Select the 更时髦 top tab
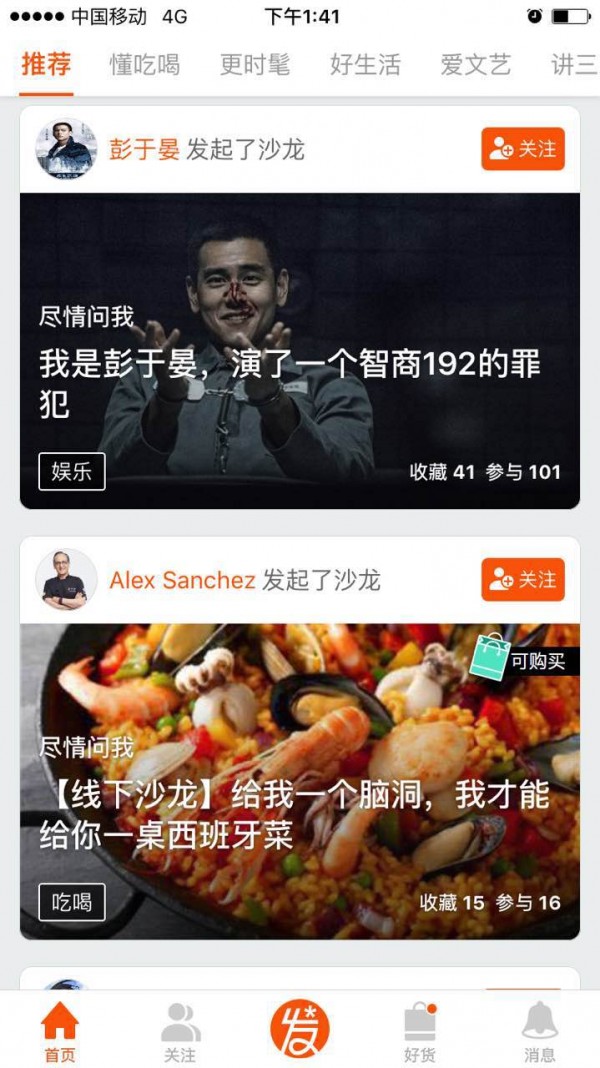This screenshot has height=1068, width=600. coord(255,66)
